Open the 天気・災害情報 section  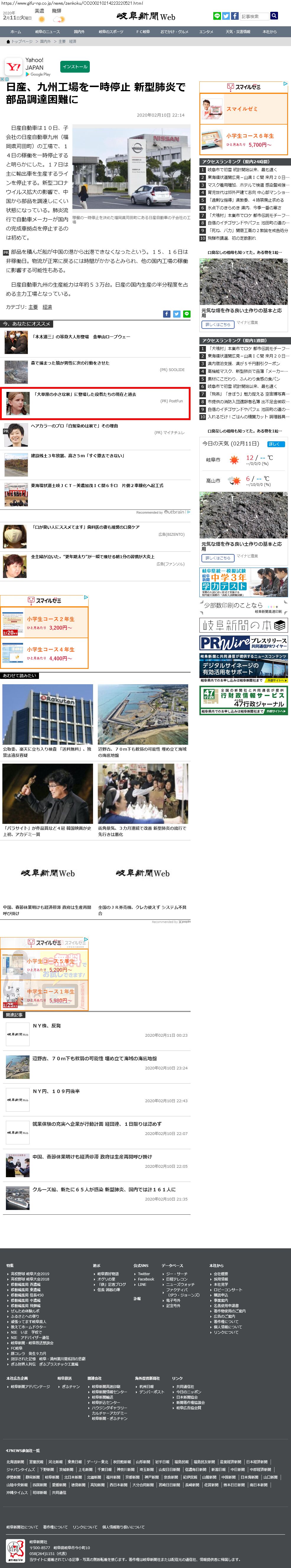click(x=238, y=32)
